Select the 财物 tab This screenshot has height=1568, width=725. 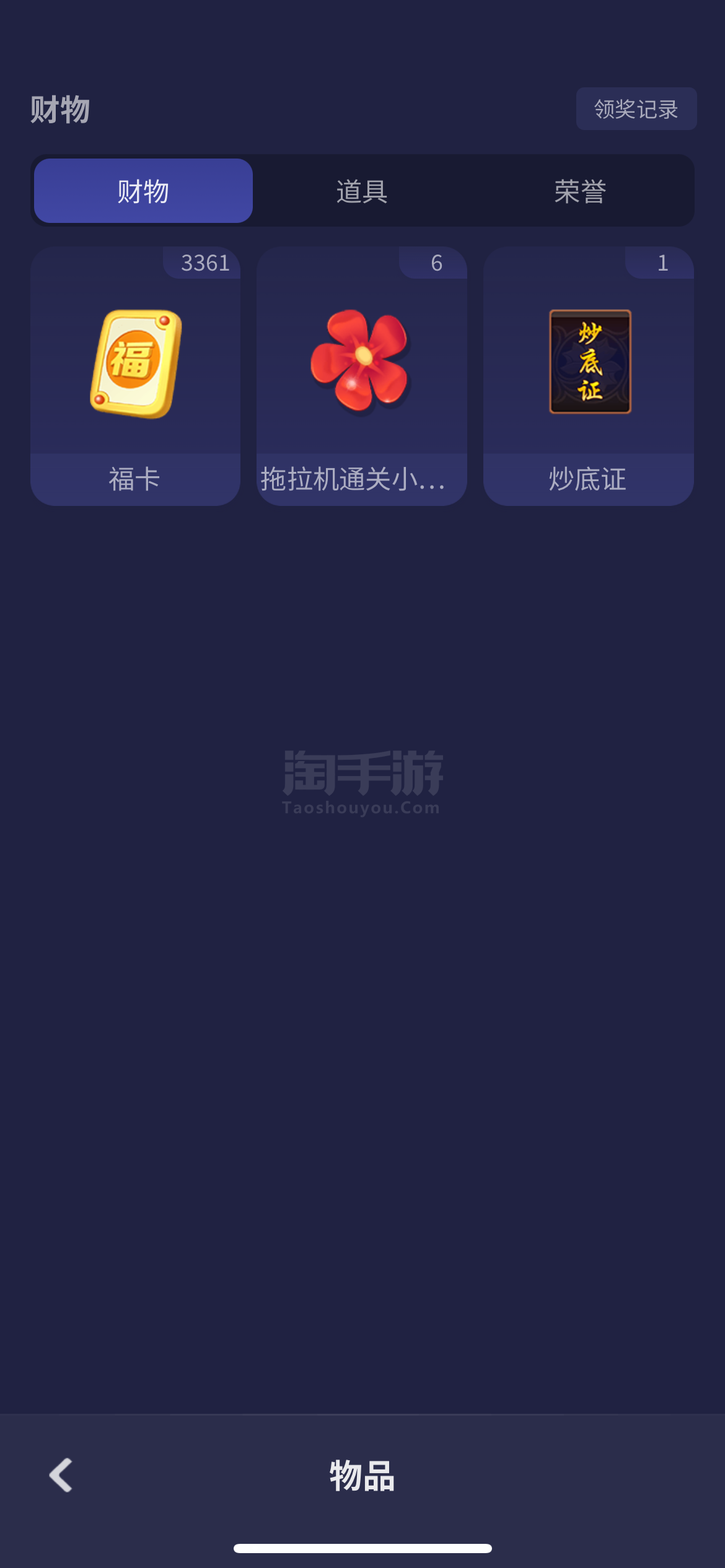[x=143, y=191]
